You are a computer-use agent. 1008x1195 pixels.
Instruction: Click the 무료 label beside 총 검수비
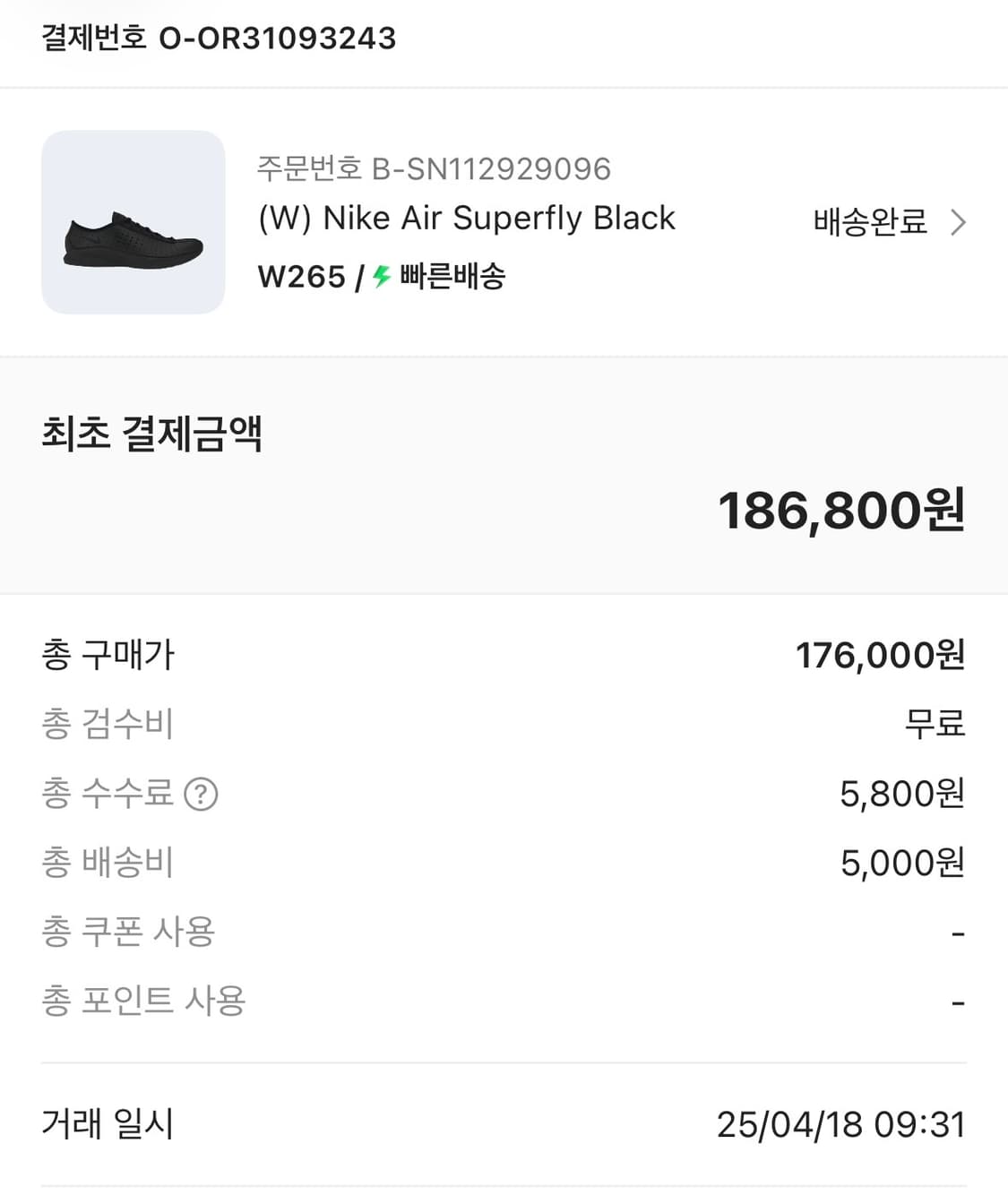(x=934, y=724)
